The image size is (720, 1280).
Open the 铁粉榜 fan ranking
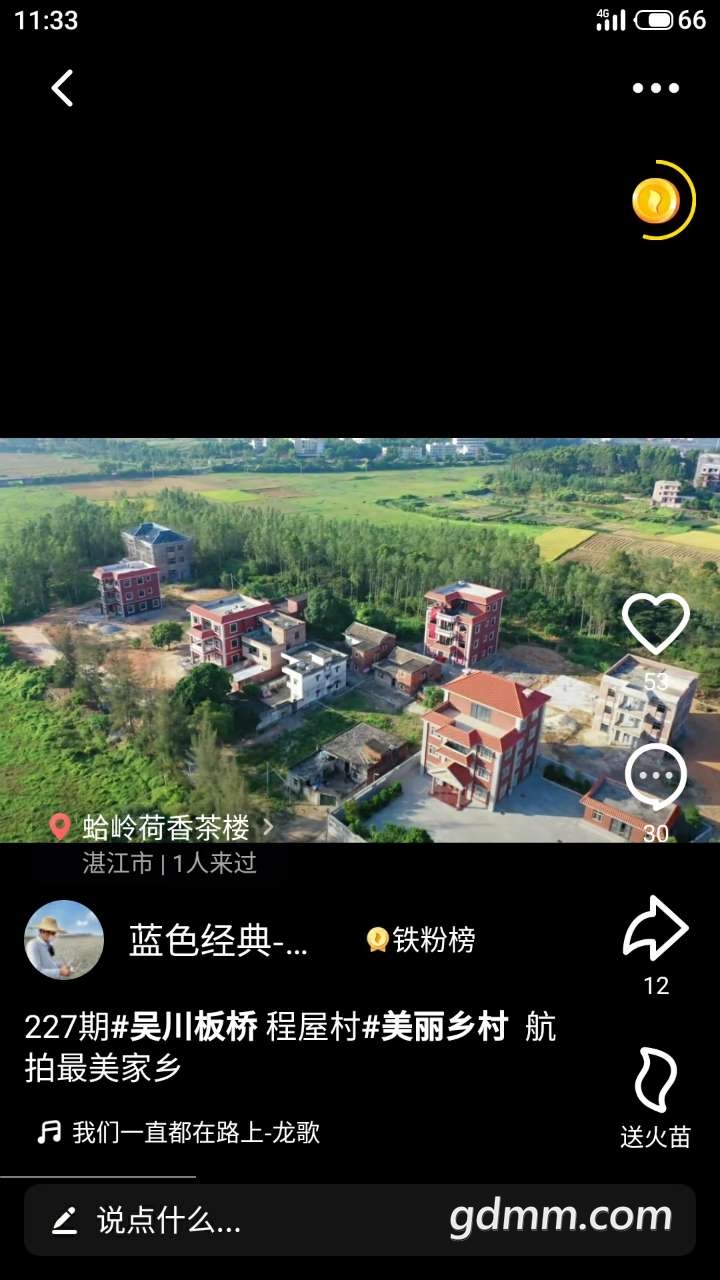click(x=421, y=940)
